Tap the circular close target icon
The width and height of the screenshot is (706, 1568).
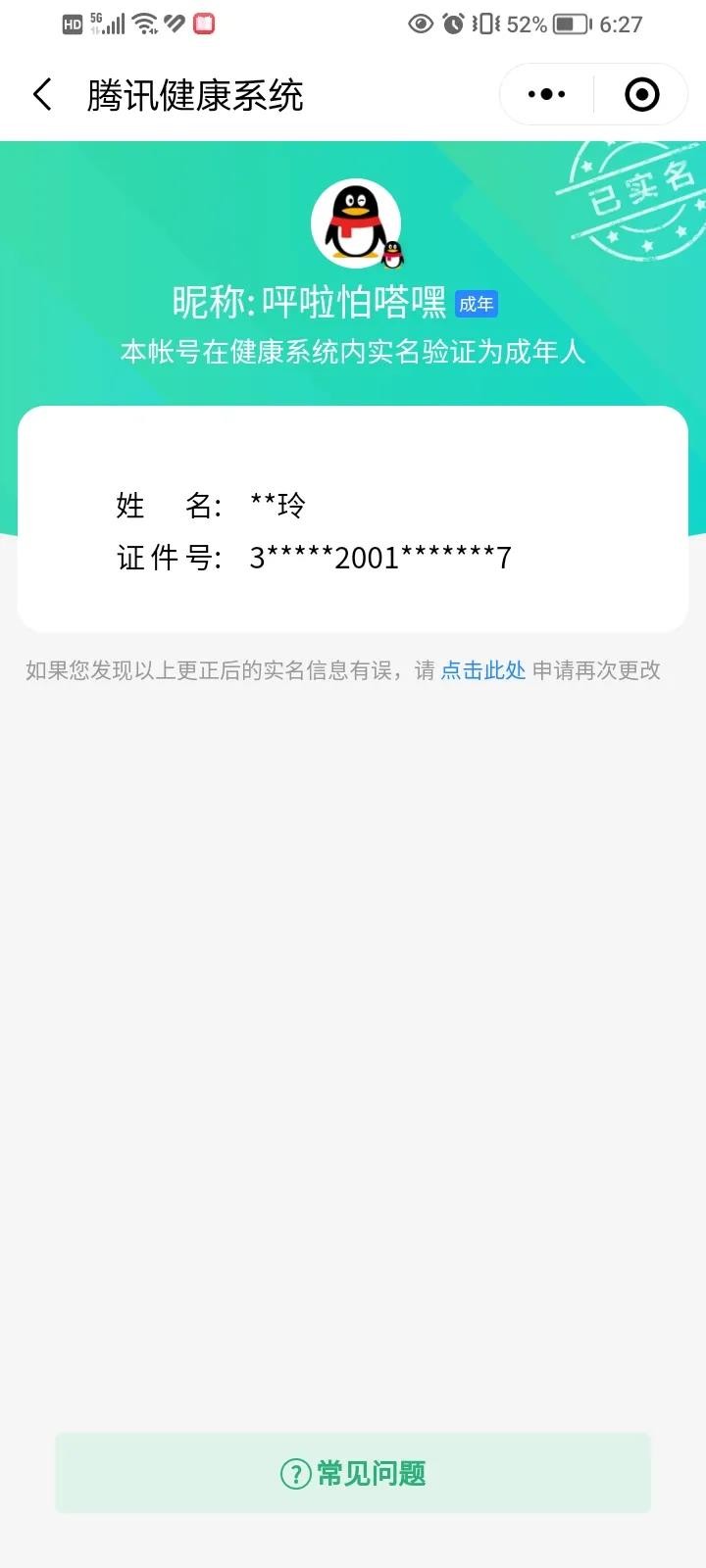coord(640,93)
